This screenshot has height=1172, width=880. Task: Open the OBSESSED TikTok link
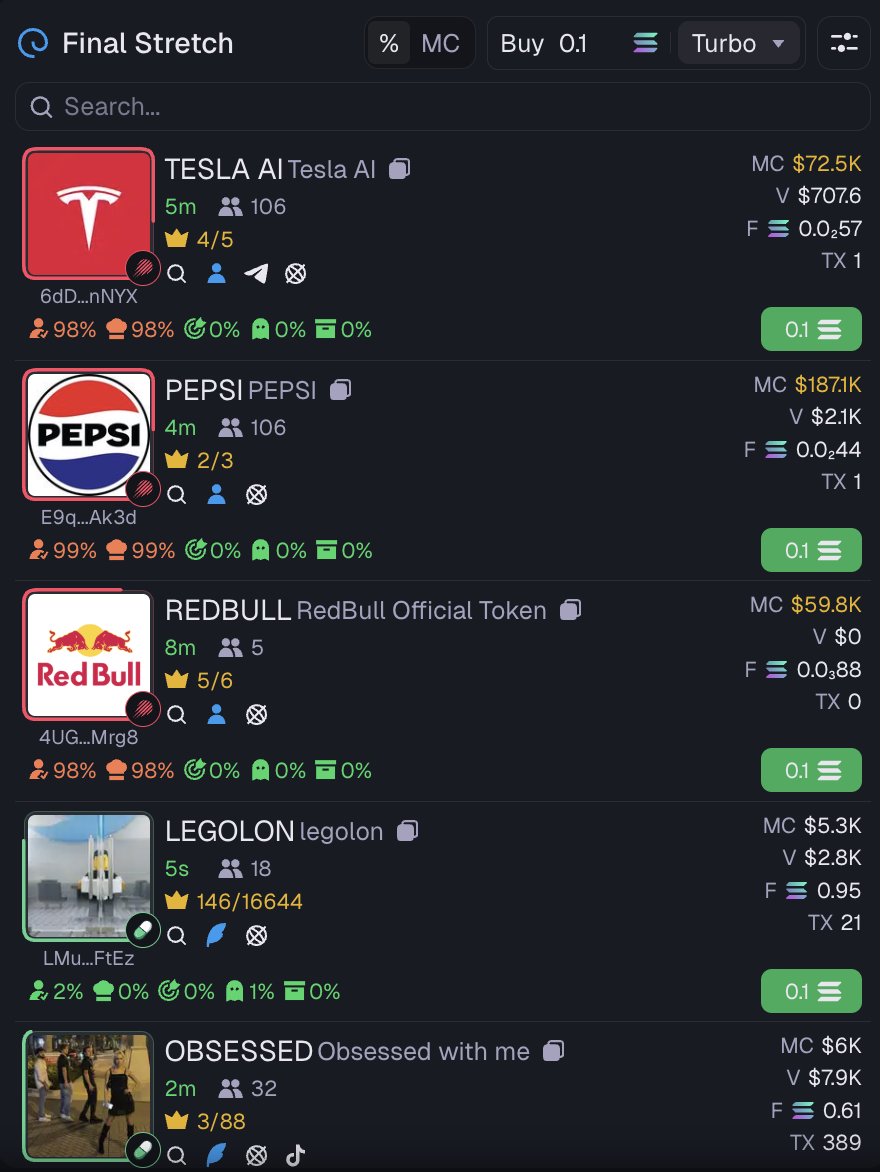click(x=295, y=1155)
